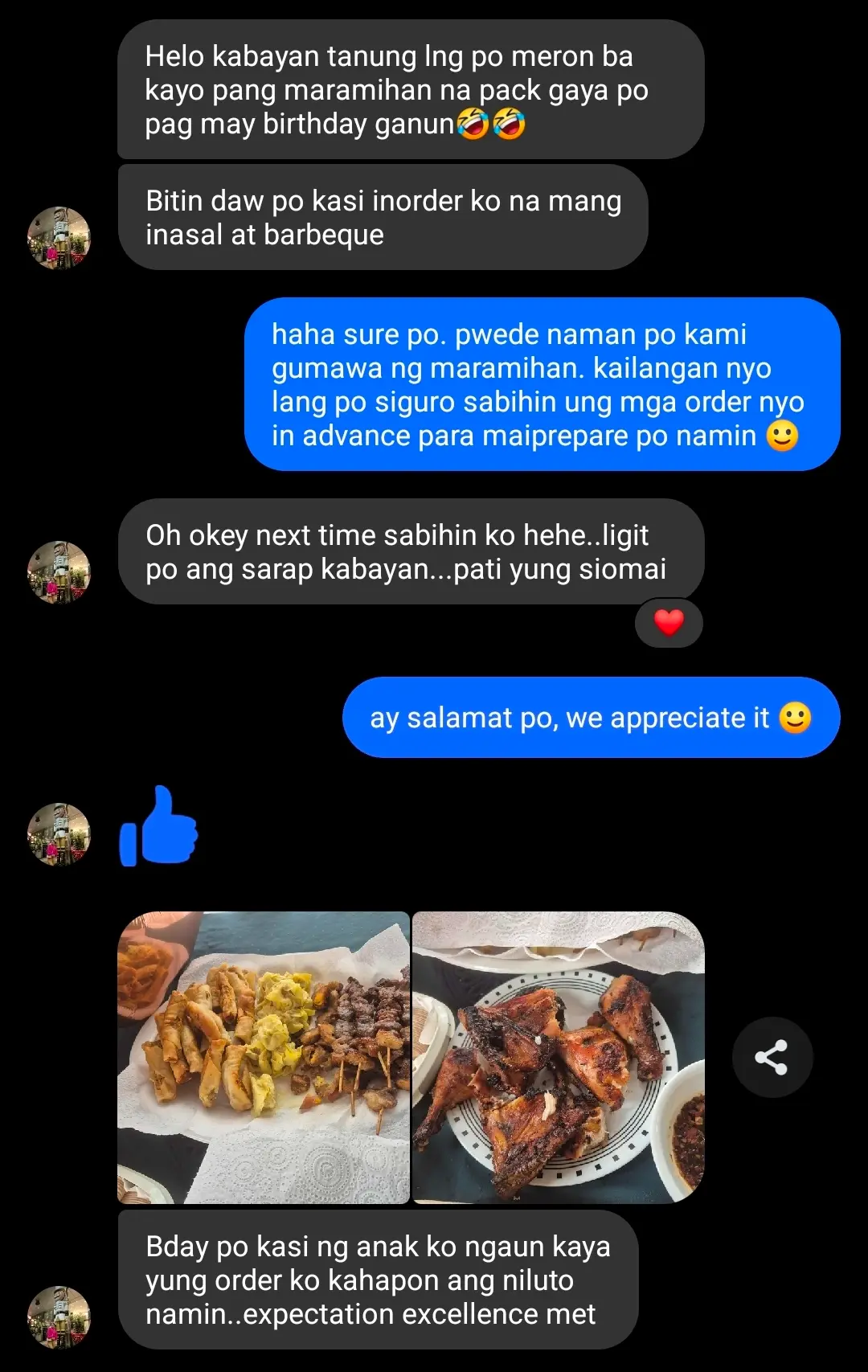Image resolution: width=868 pixels, height=1372 pixels.
Task: View the heart reaction on the siomai message
Action: pos(669,623)
